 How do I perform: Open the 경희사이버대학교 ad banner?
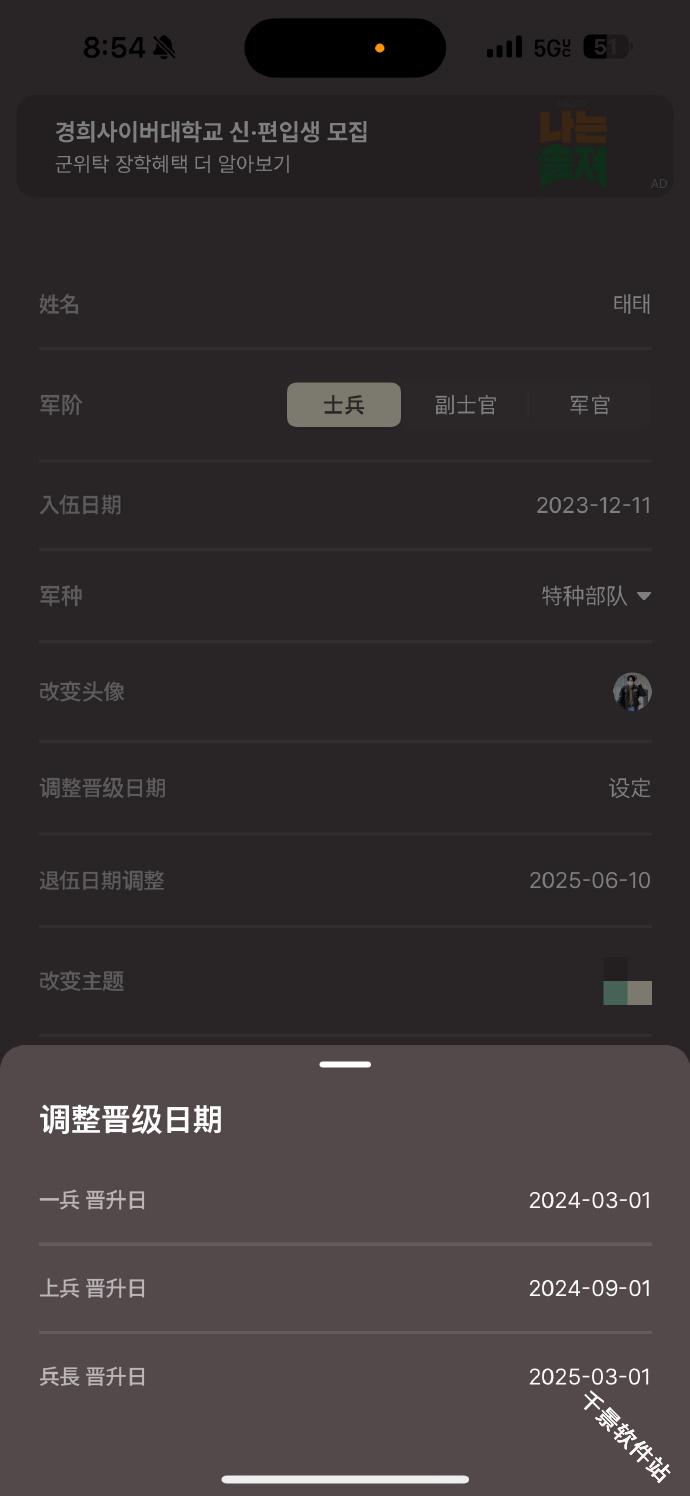pos(345,146)
